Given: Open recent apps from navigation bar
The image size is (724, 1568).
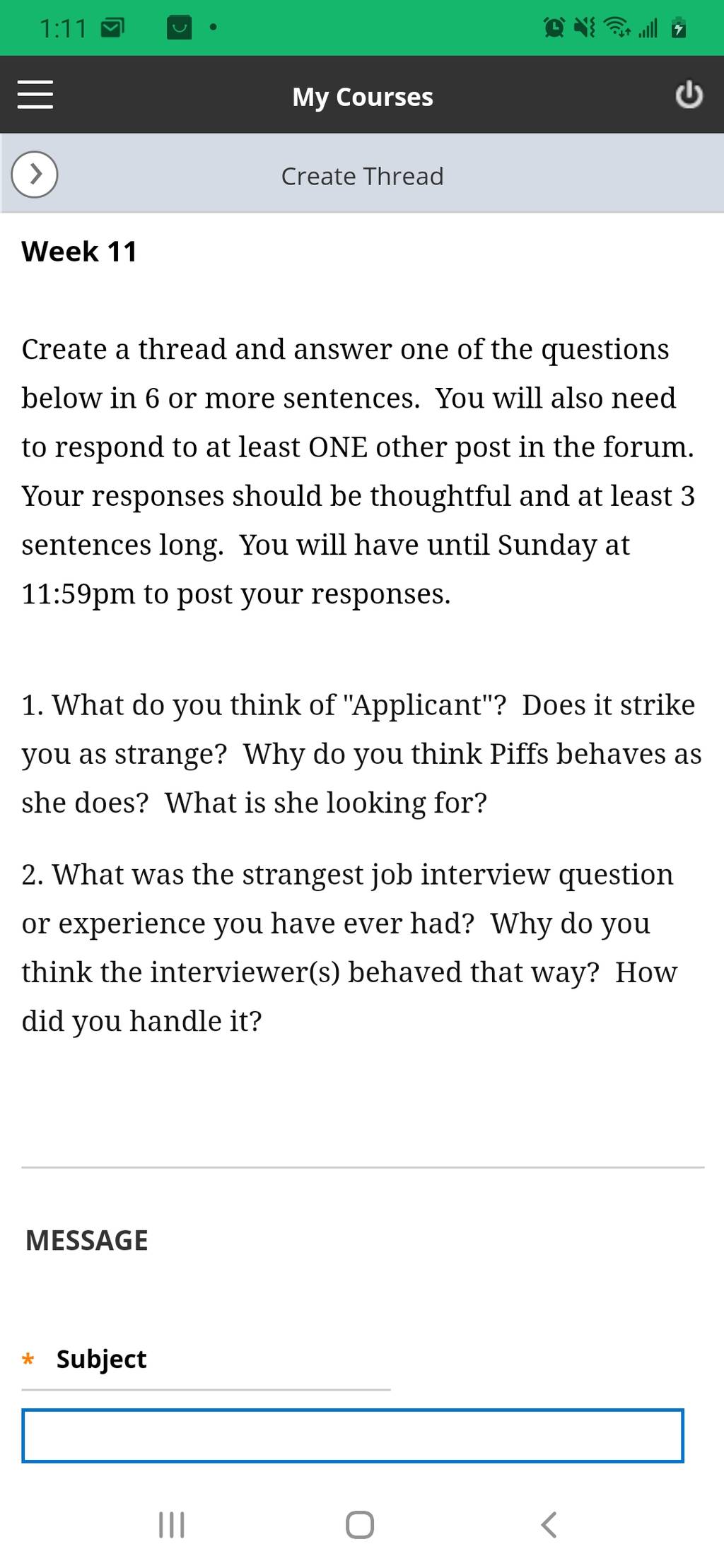Looking at the screenshot, I should [x=172, y=1524].
